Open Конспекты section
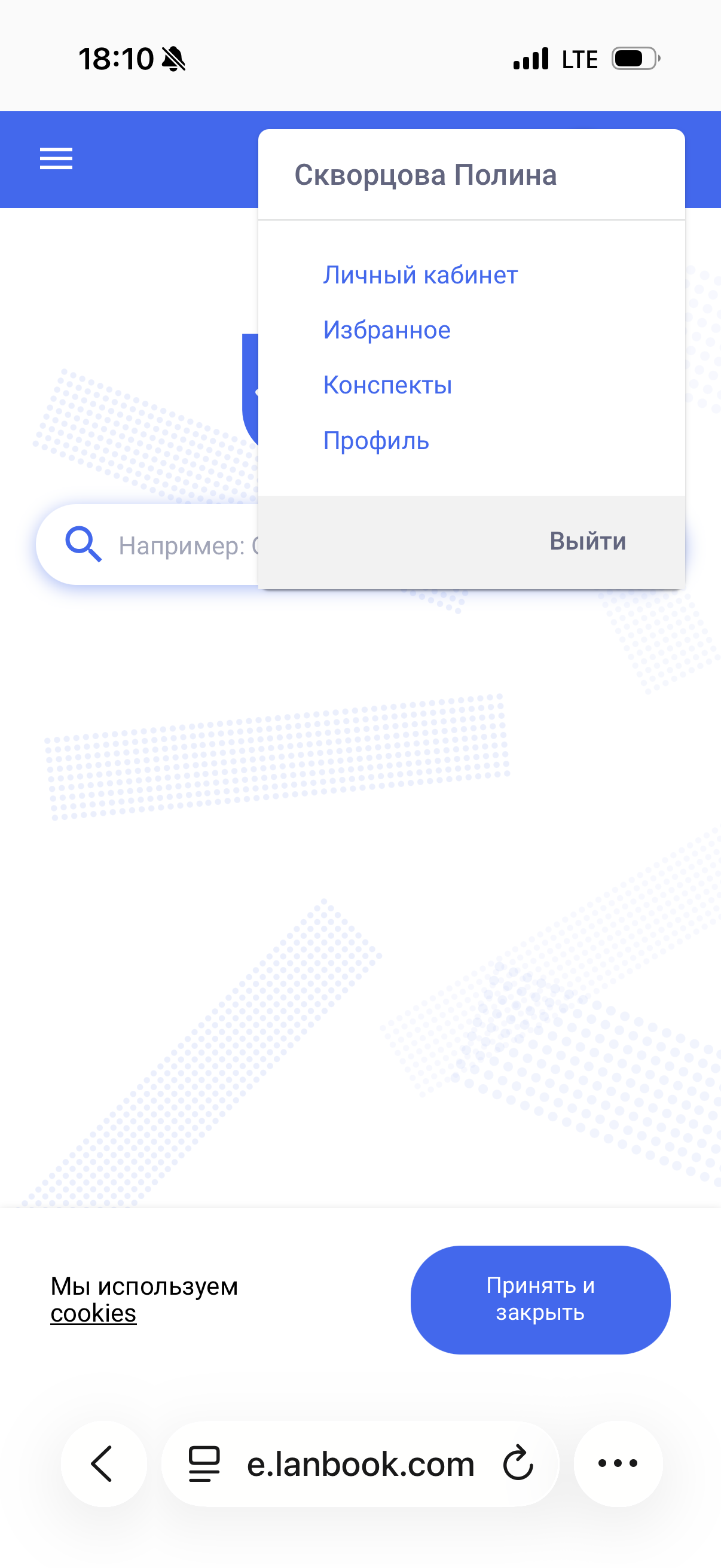This screenshot has width=721, height=1568. (x=387, y=385)
